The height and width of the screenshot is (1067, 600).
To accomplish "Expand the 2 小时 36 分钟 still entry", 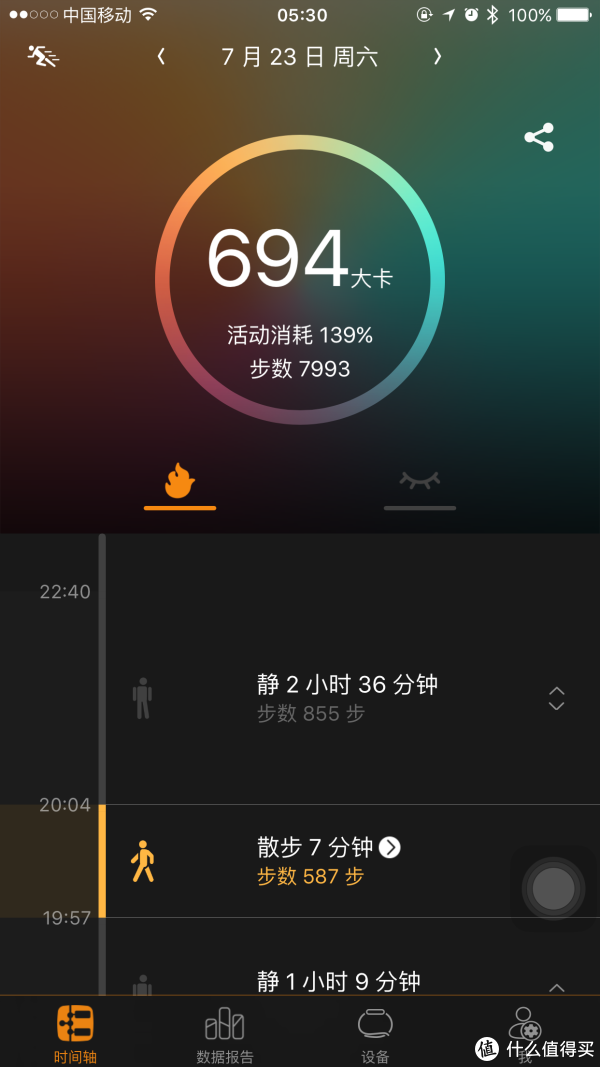I will (556, 698).
